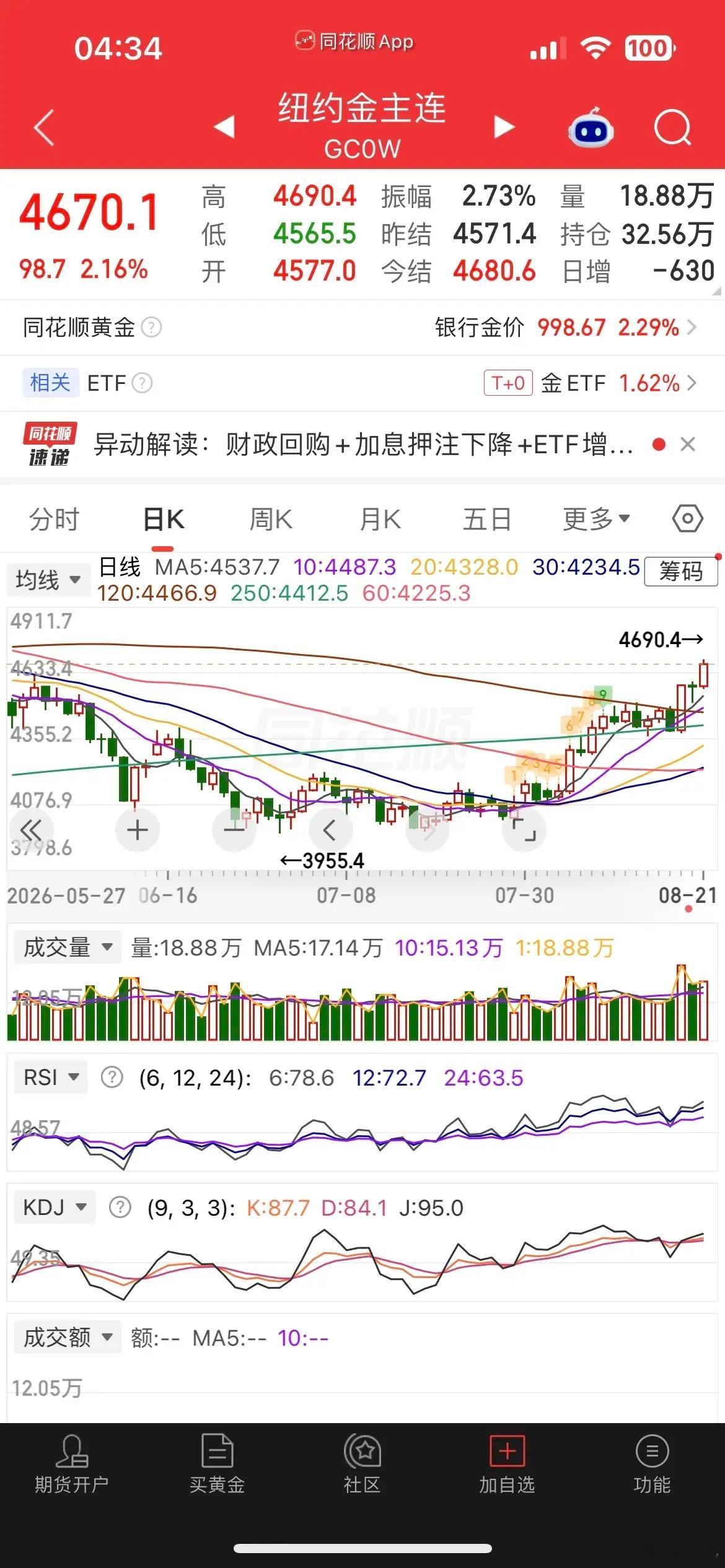Tap the 筹码 button on the chart
725x1568 pixels.
pyautogui.click(x=680, y=571)
